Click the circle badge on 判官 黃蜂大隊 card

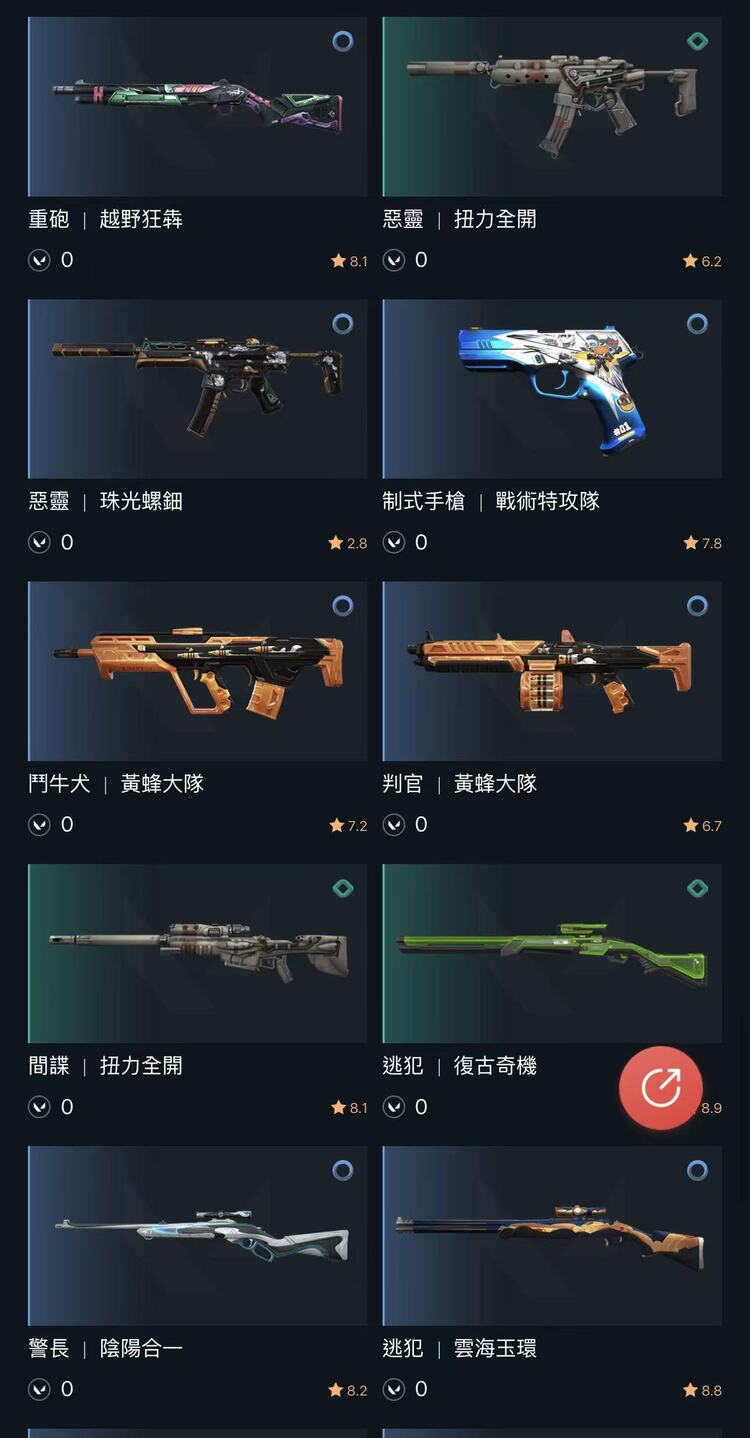(697, 607)
